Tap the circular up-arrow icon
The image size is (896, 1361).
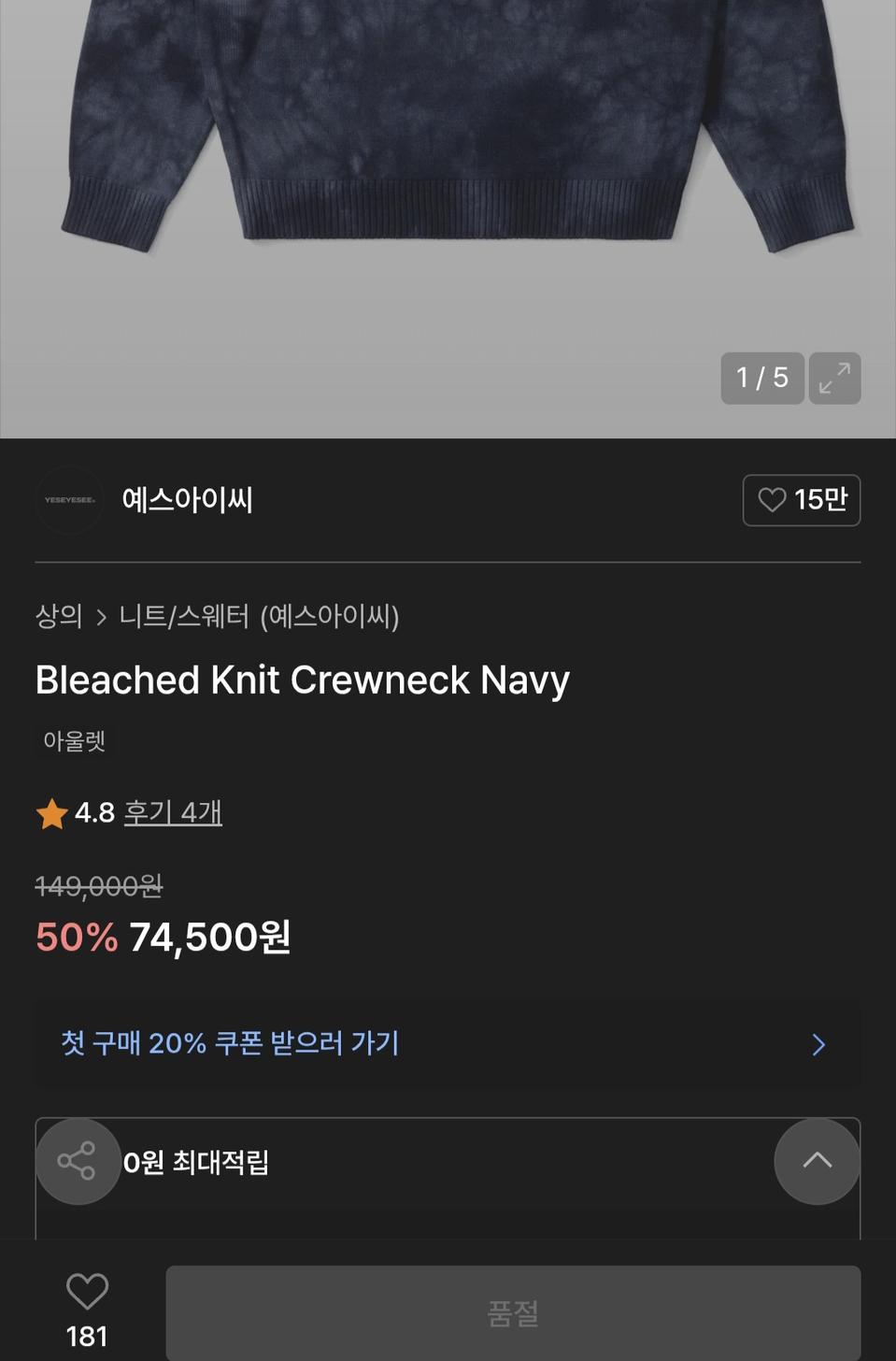[817, 1161]
